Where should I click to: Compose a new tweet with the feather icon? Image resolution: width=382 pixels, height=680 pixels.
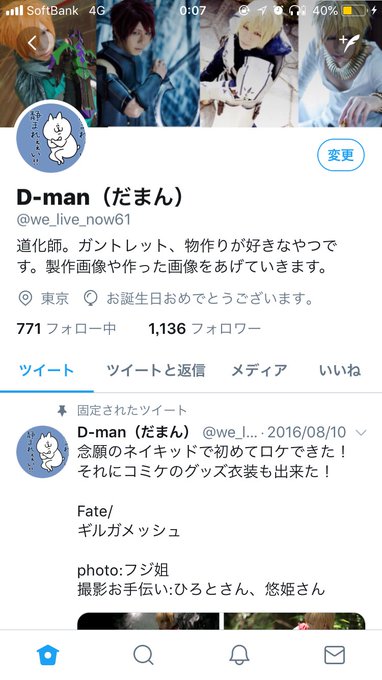coord(349,42)
